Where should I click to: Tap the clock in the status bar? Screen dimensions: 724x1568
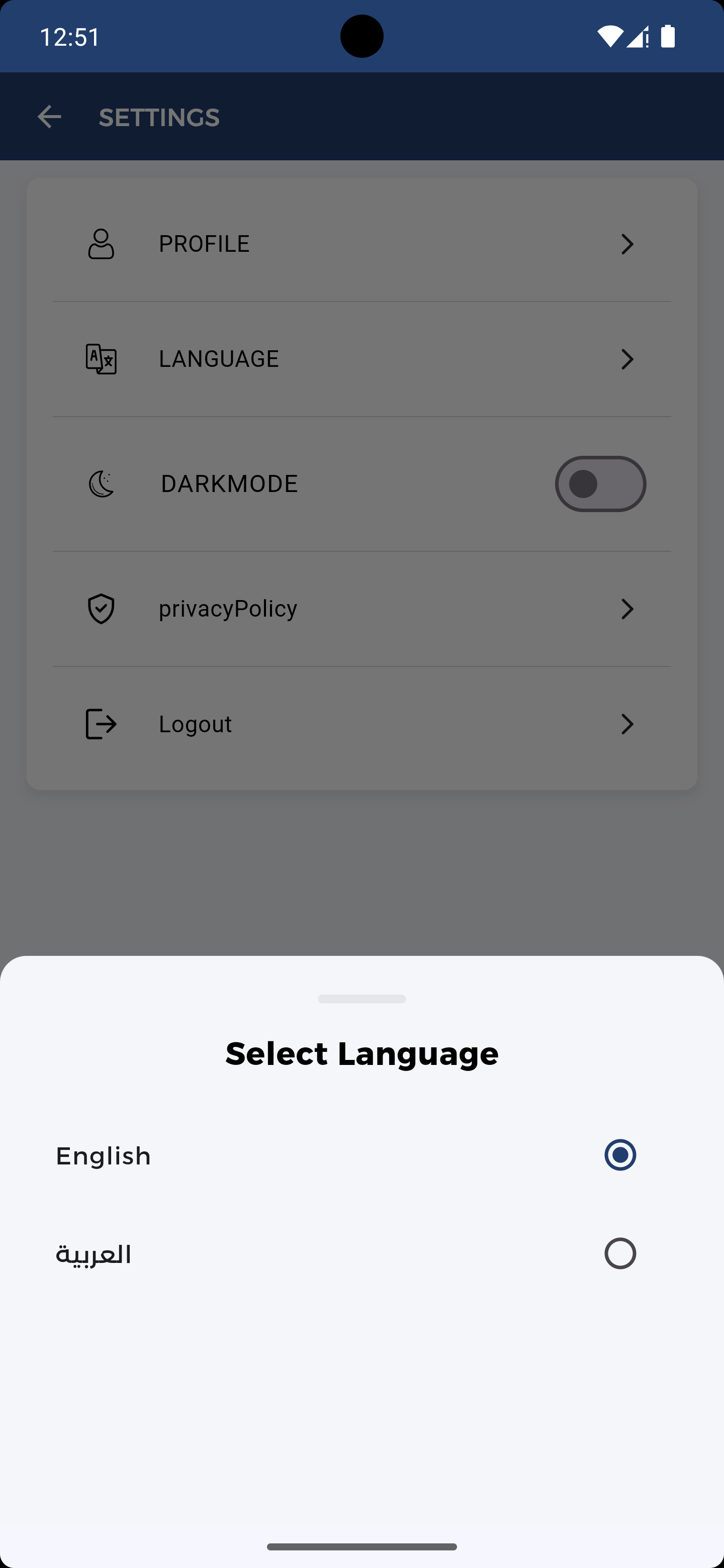(69, 37)
